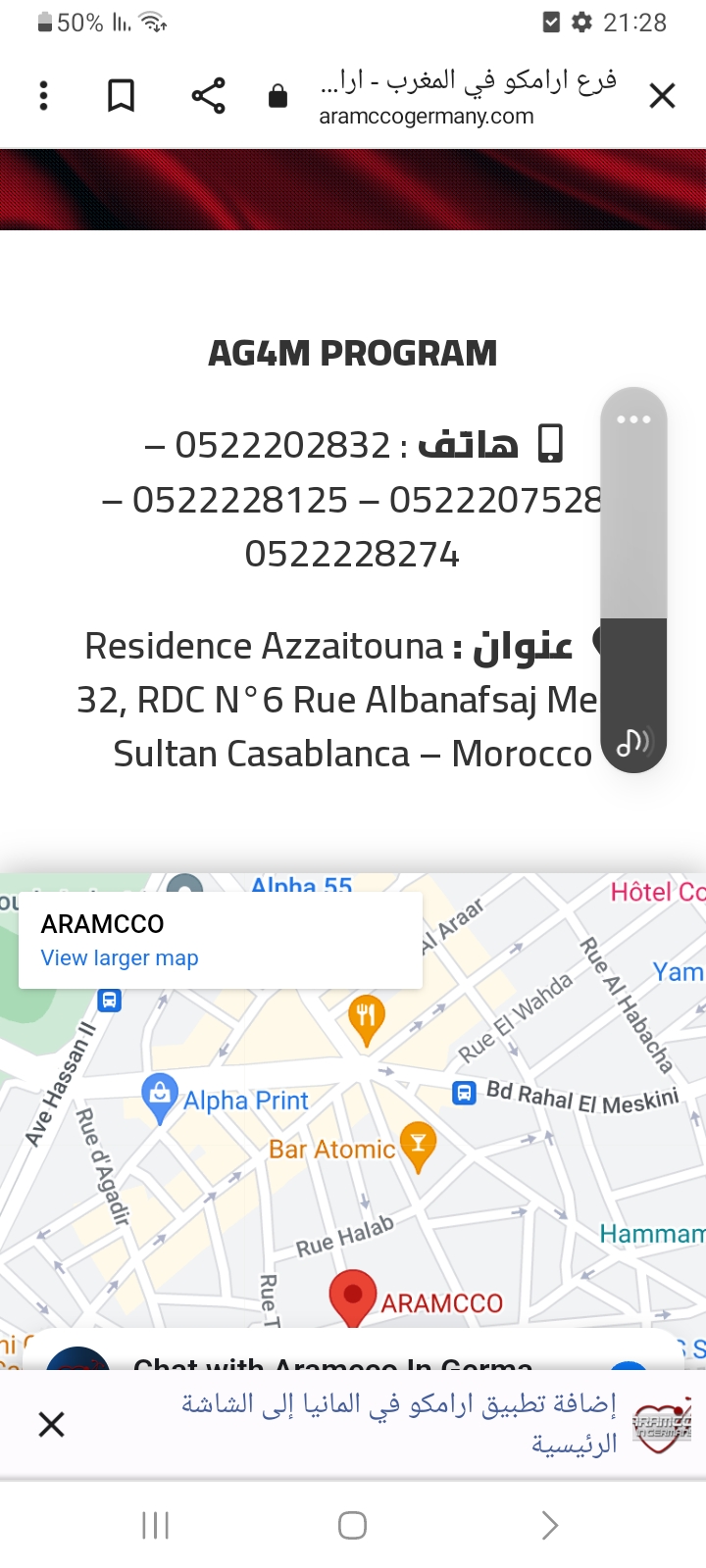Open recent apps
The image size is (706, 1568).
[156, 1525]
